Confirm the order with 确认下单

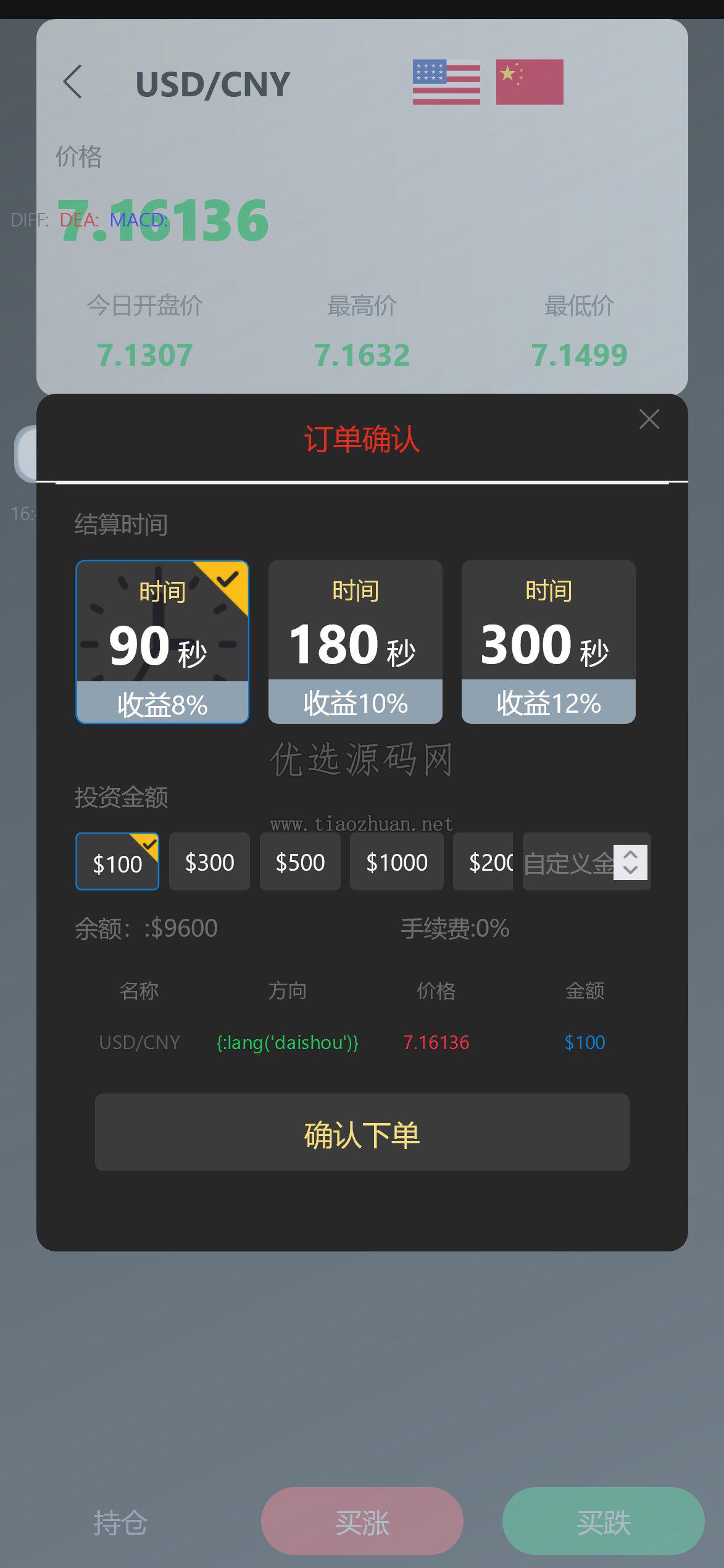click(362, 1132)
